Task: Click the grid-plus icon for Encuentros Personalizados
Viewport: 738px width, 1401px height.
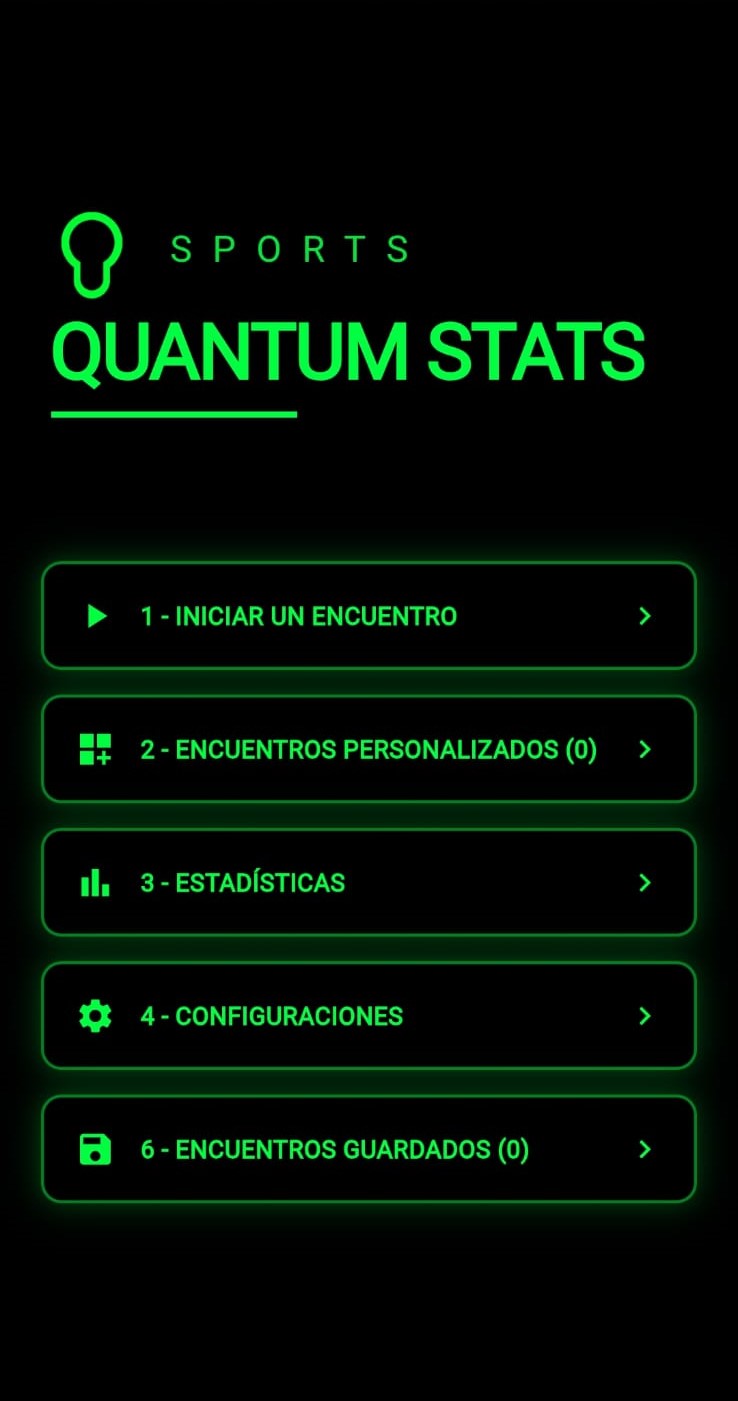Action: 95,749
